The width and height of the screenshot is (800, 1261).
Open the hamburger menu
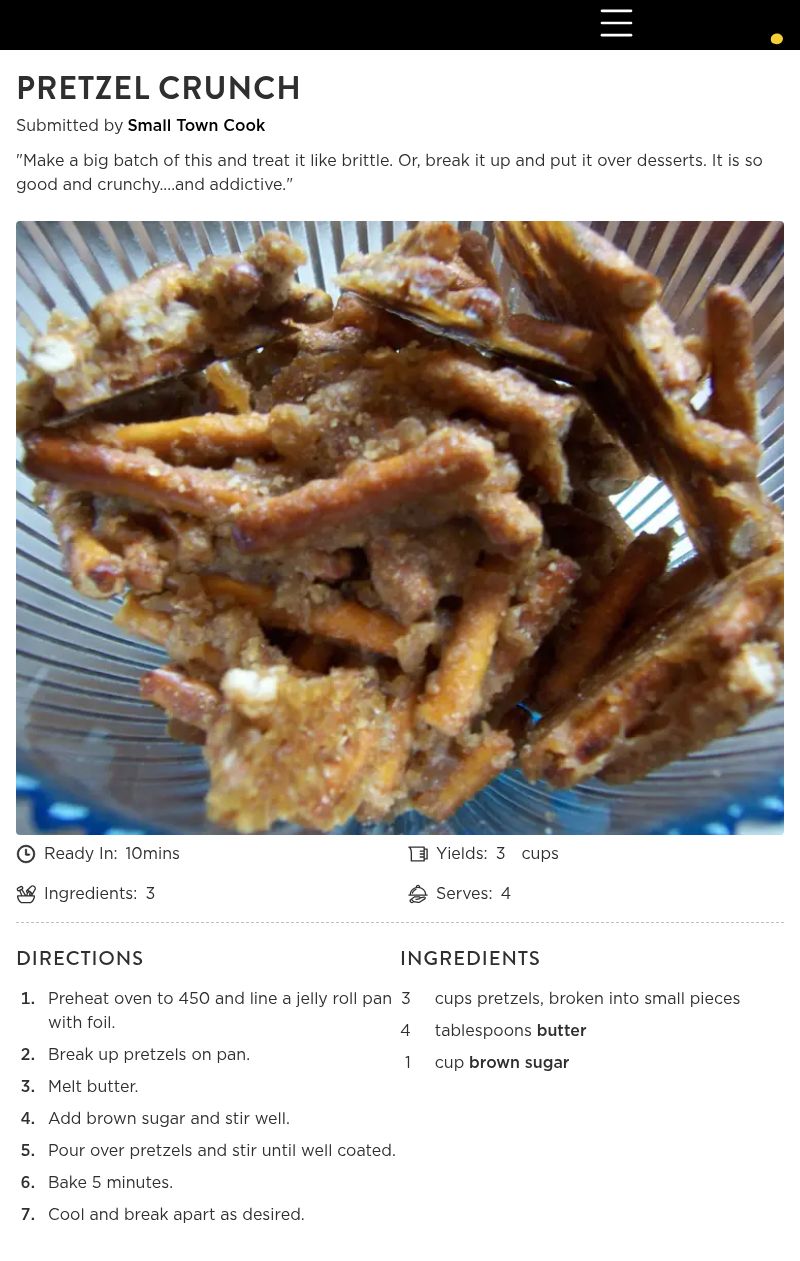616,23
